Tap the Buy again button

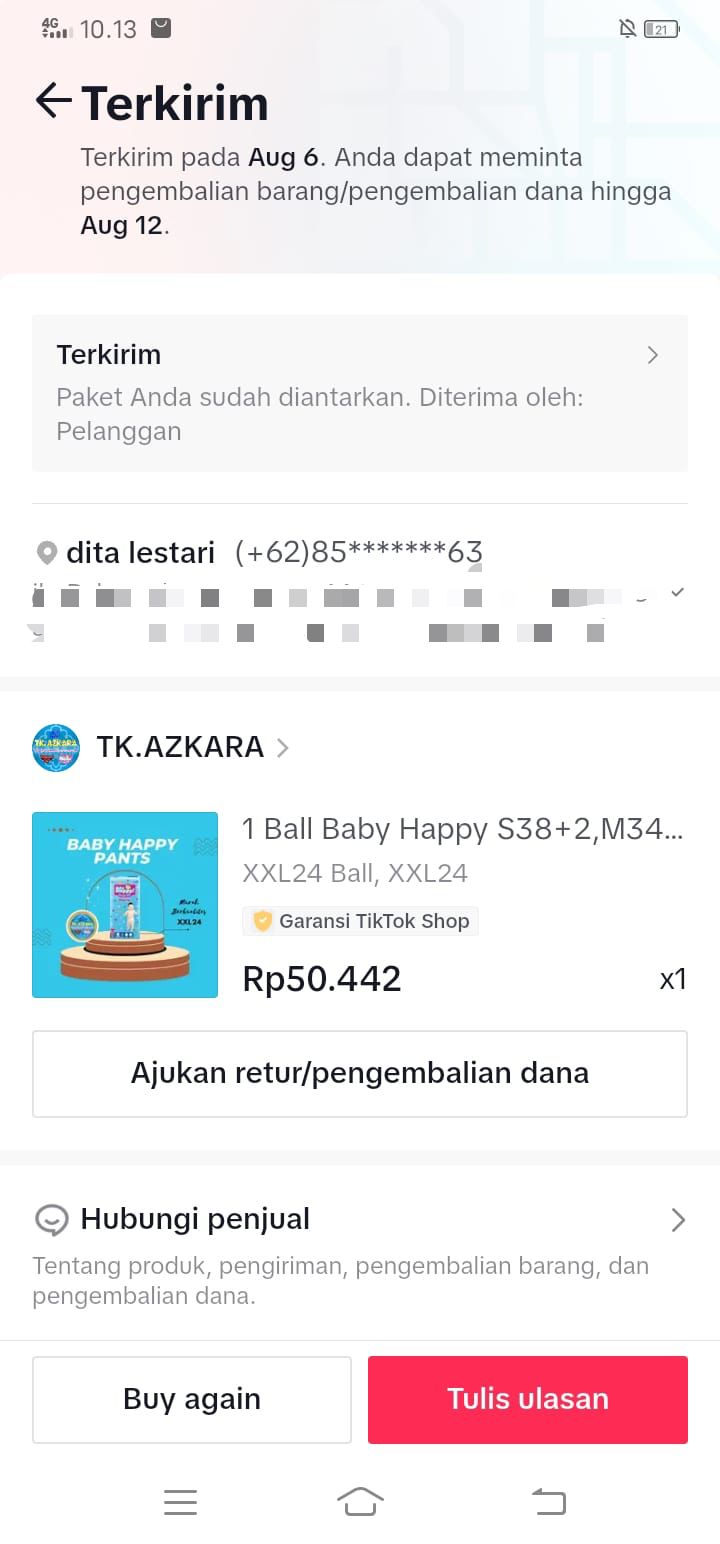point(192,1399)
